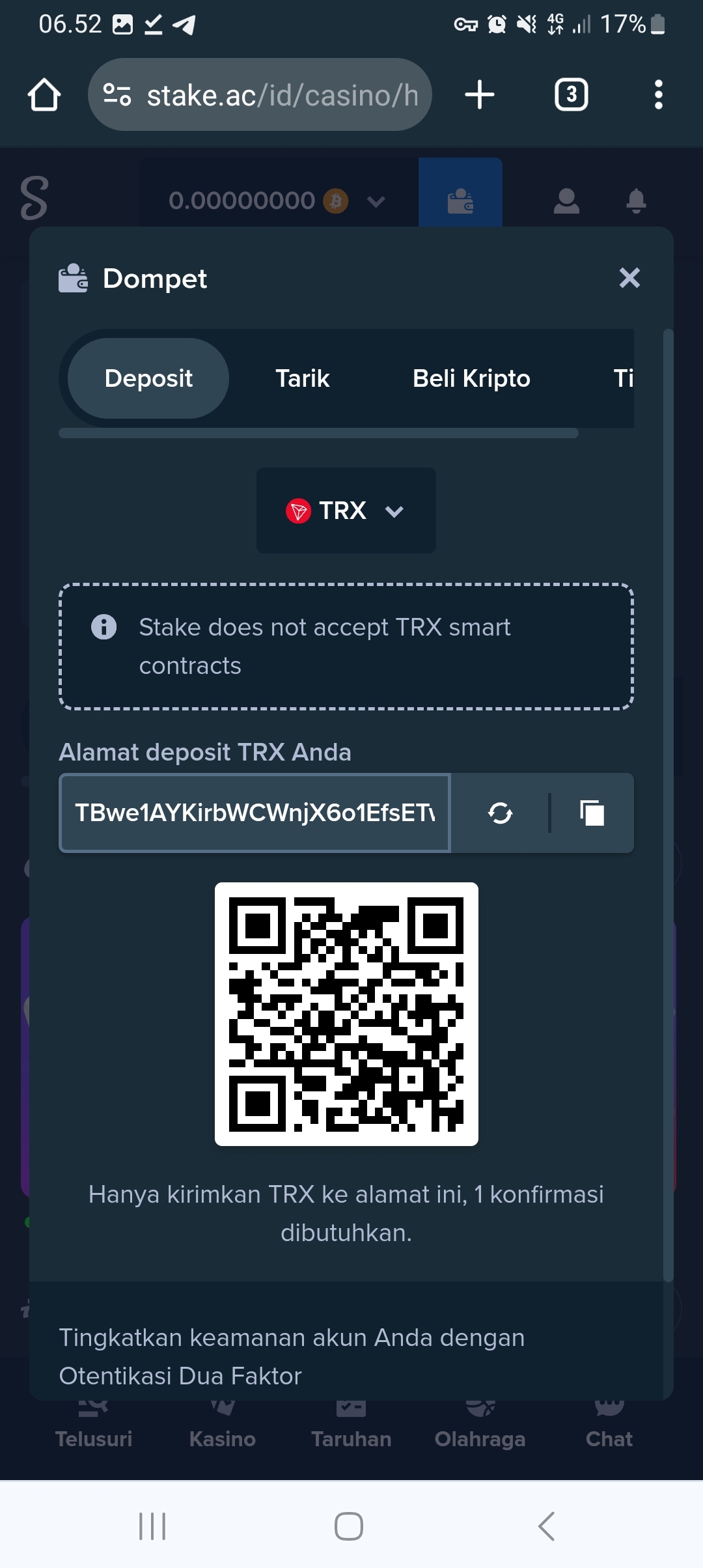Close the Dompet wallet dialog

click(x=629, y=278)
